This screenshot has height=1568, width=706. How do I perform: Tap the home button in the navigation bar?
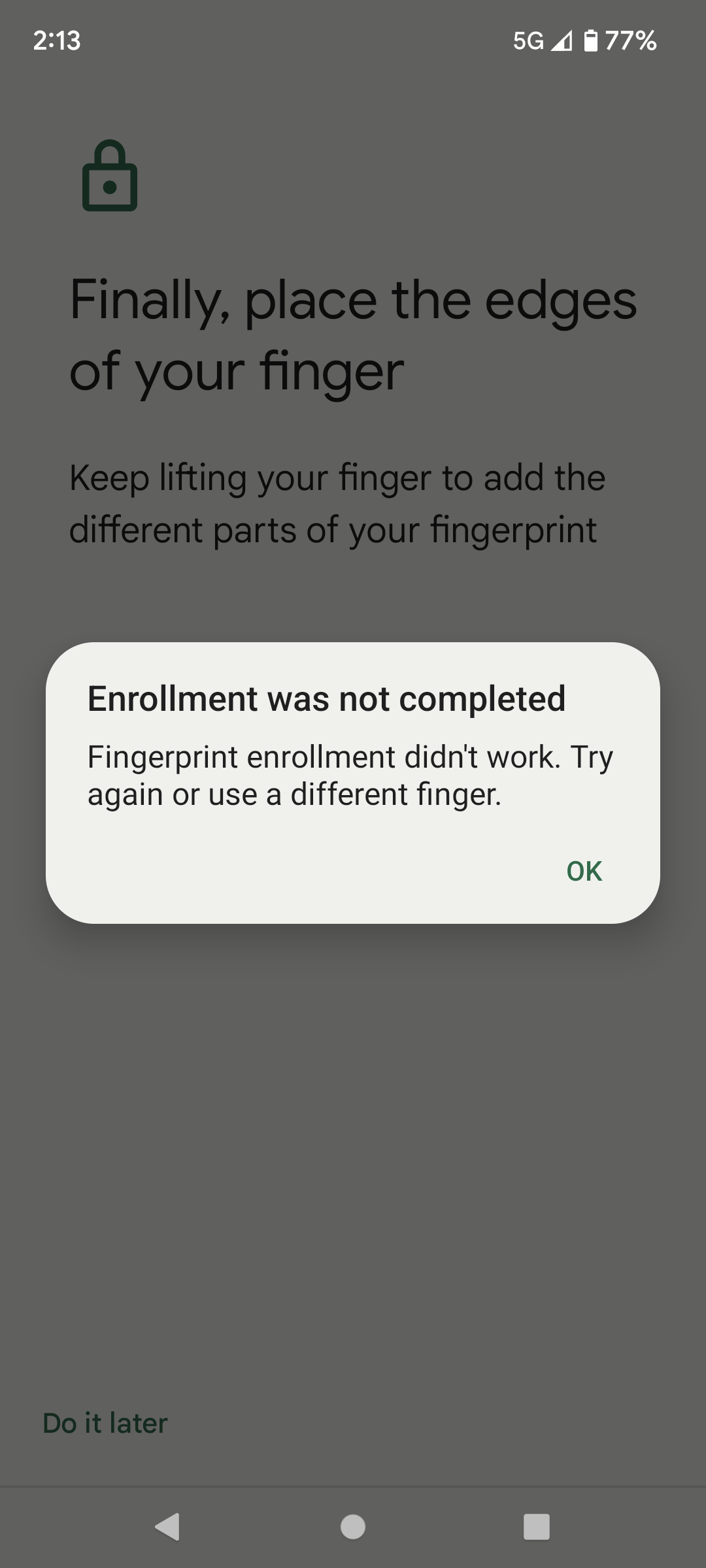coord(353,1527)
